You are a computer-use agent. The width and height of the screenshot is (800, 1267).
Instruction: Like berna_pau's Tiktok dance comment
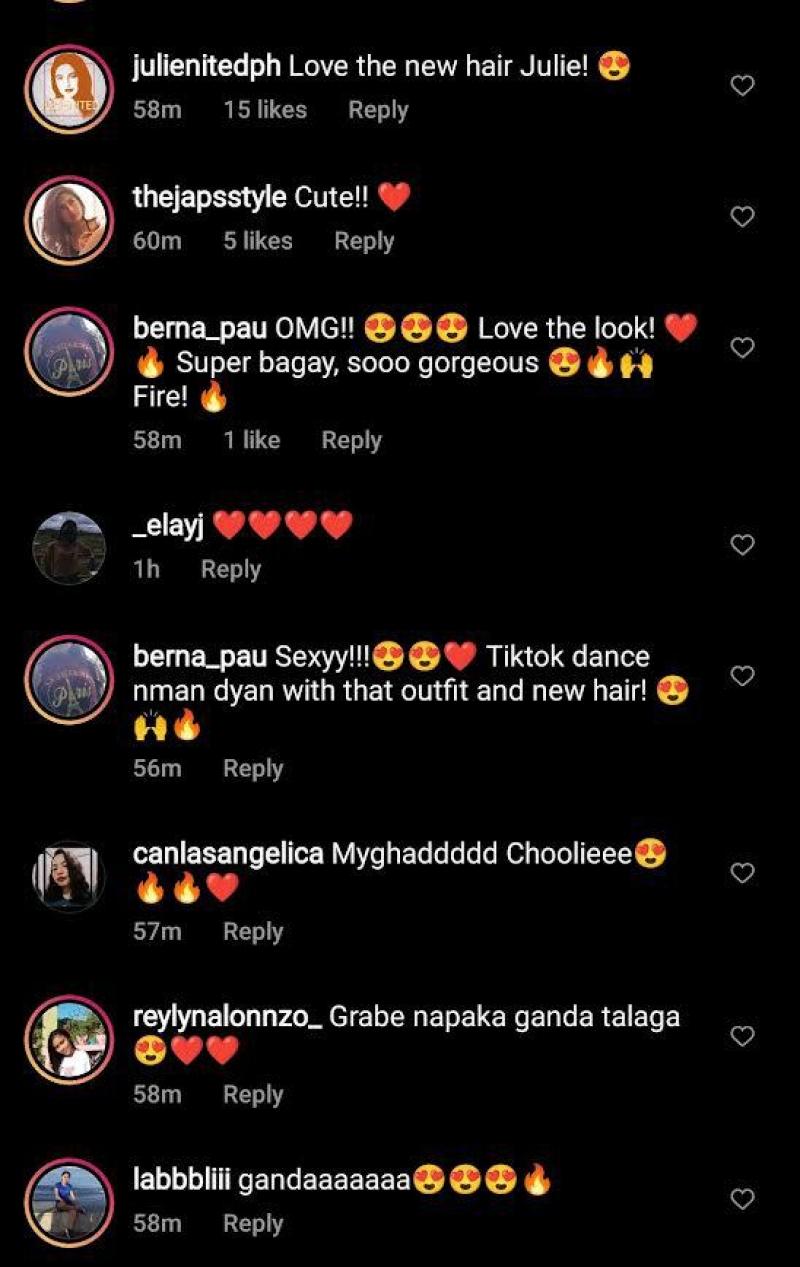742,677
